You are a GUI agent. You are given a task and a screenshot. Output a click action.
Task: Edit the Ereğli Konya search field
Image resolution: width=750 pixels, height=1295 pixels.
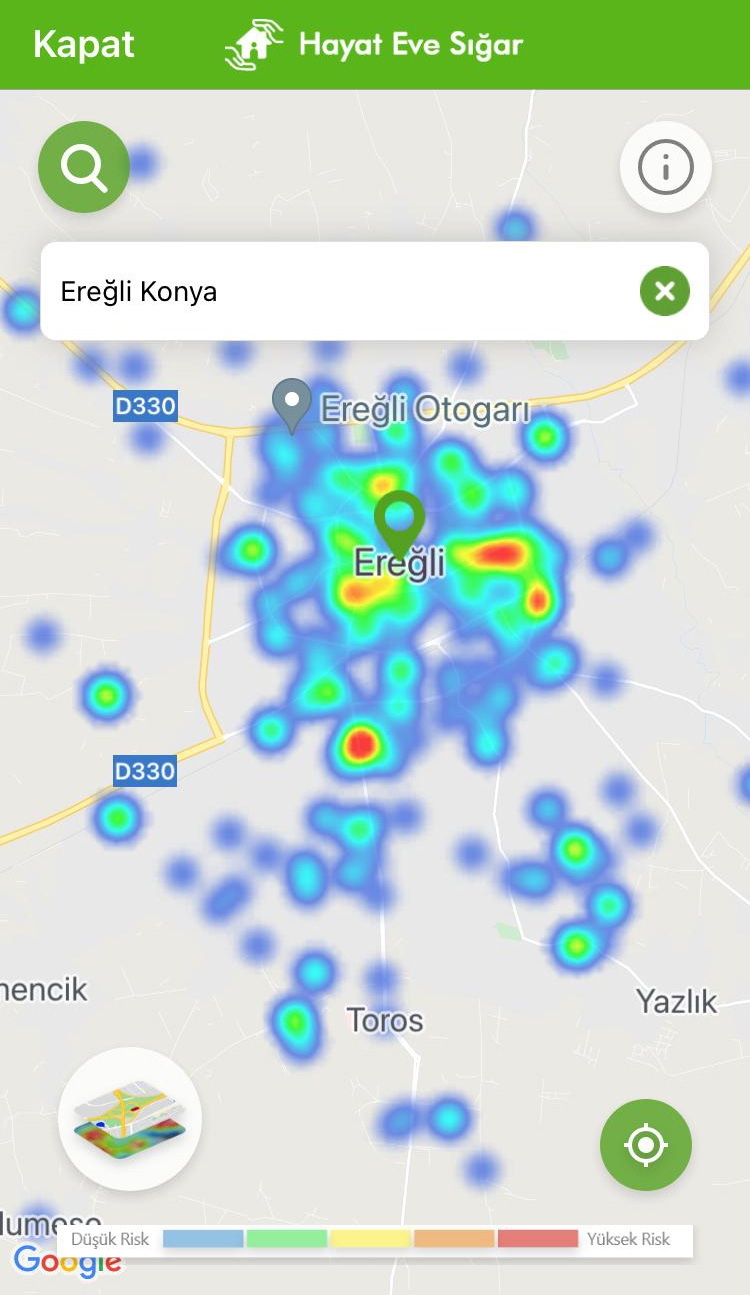pos(330,291)
